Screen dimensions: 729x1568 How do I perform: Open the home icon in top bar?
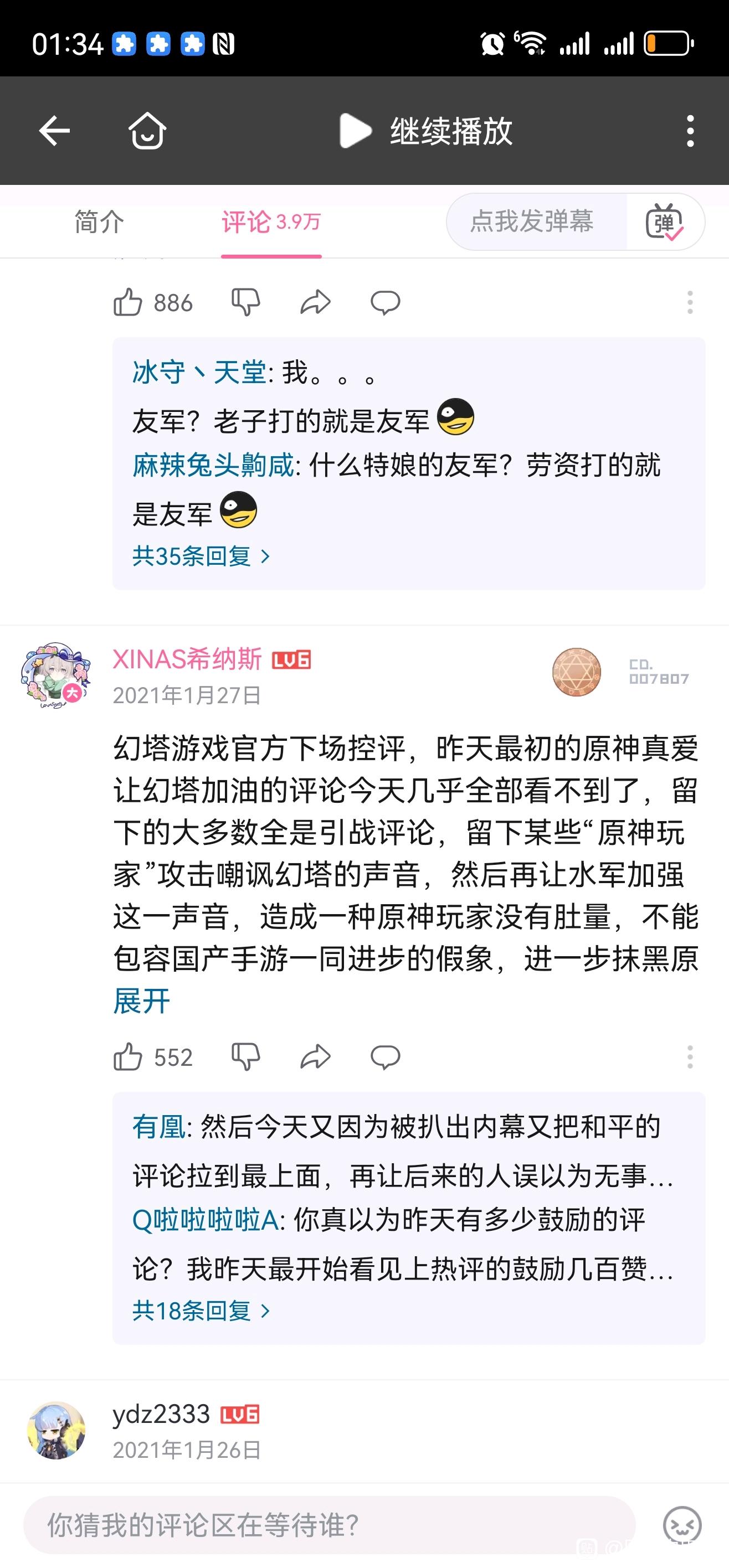tap(147, 131)
